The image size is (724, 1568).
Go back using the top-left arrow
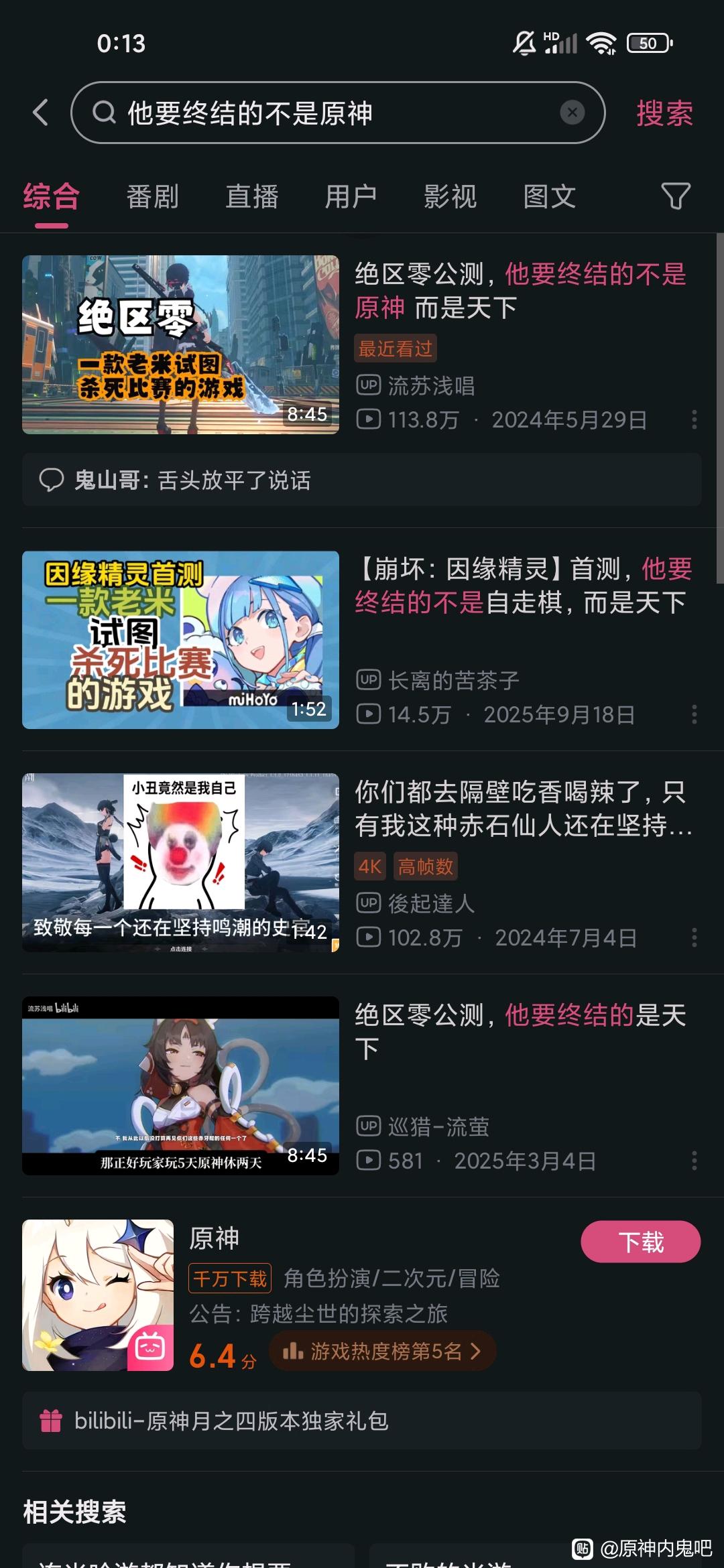pos(42,113)
